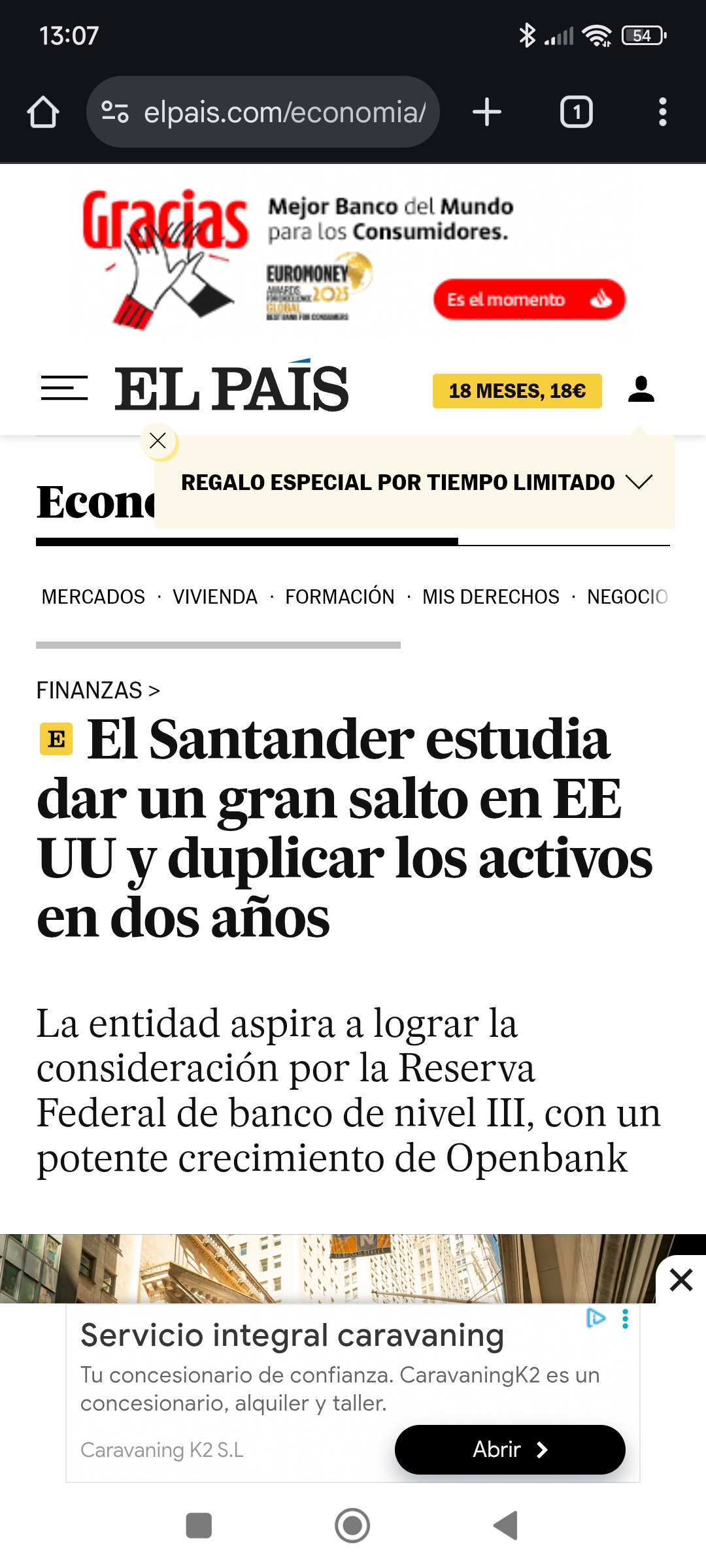The image size is (706, 1568).
Task: Open the user account icon
Action: [x=641, y=389]
